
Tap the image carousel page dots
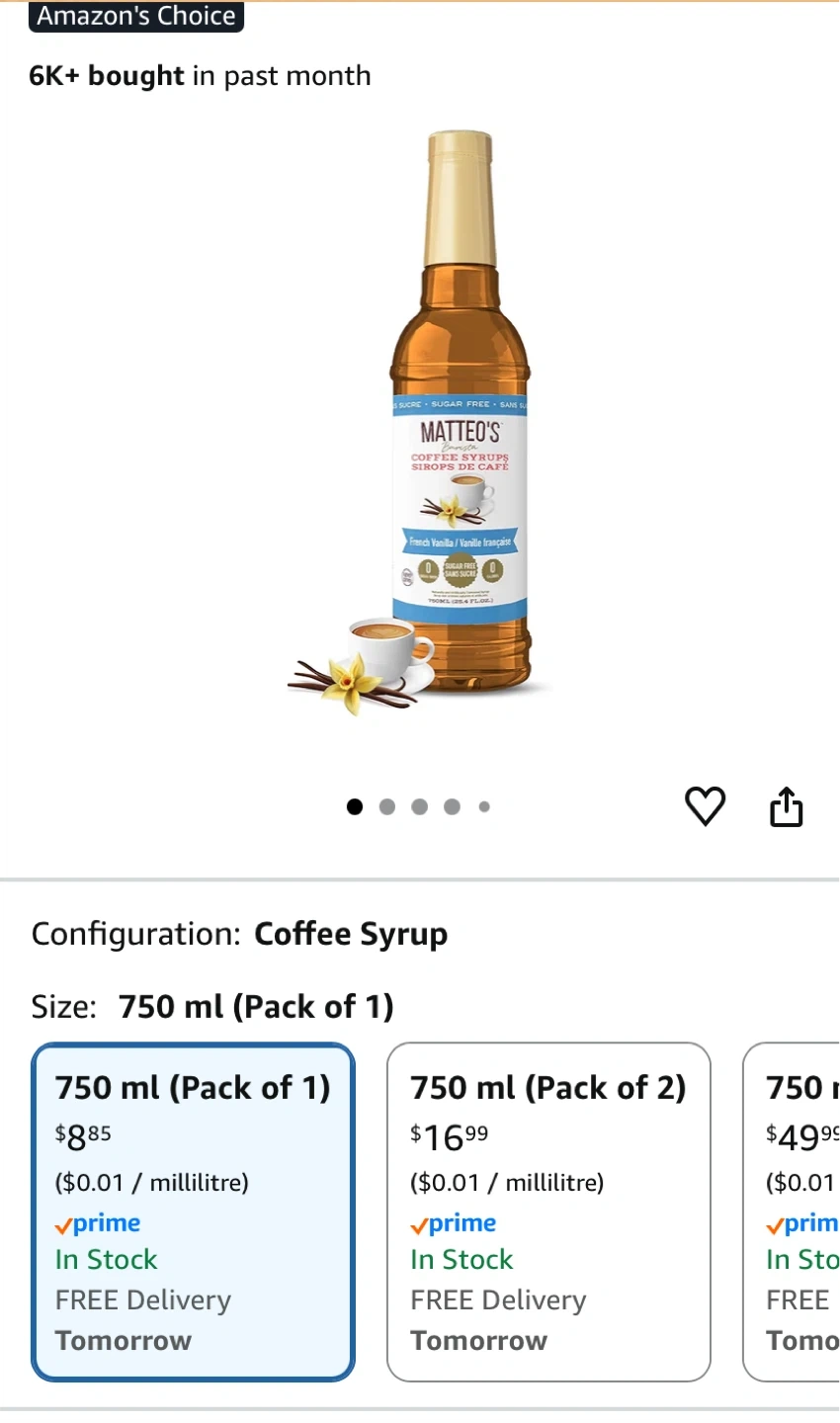(x=419, y=807)
